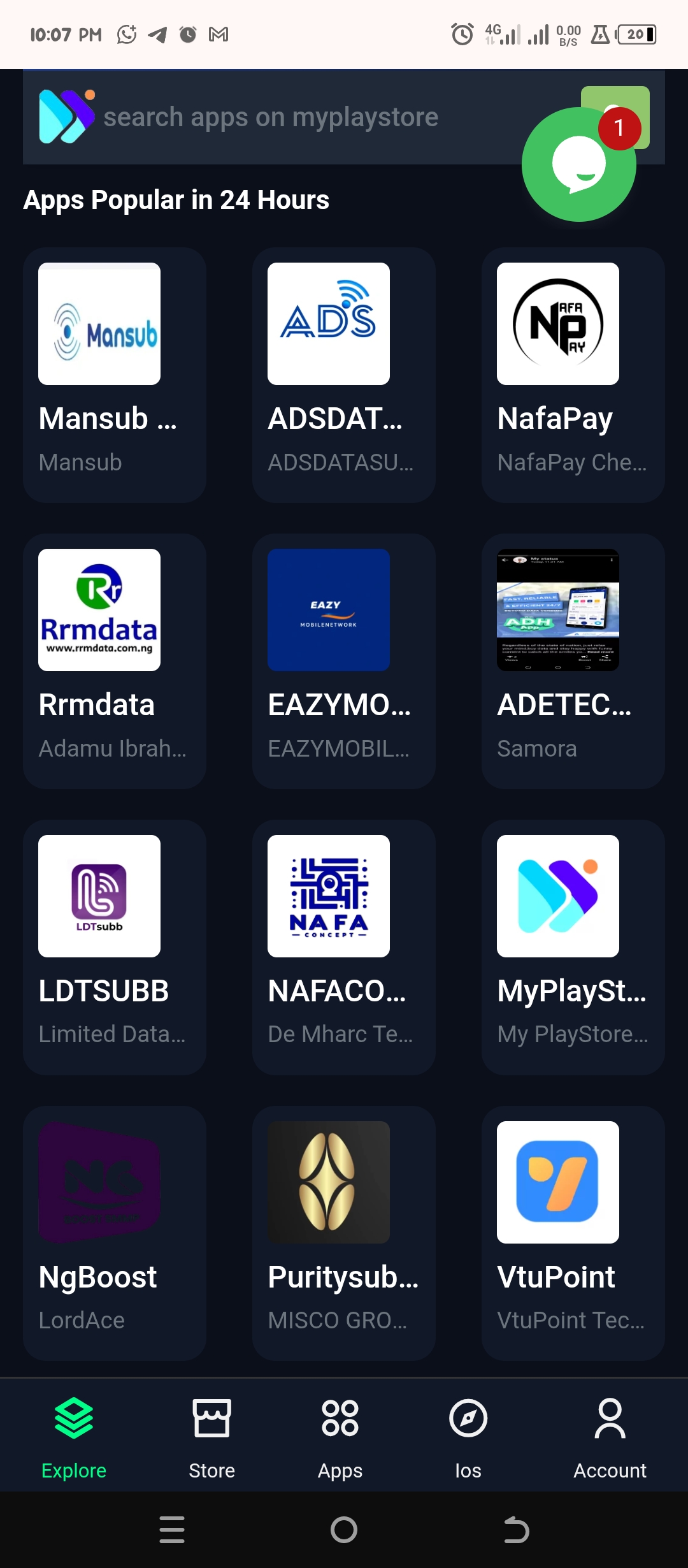Select the EAZYMOBILE network app
This screenshot has width=688, height=1568.
tap(344, 661)
